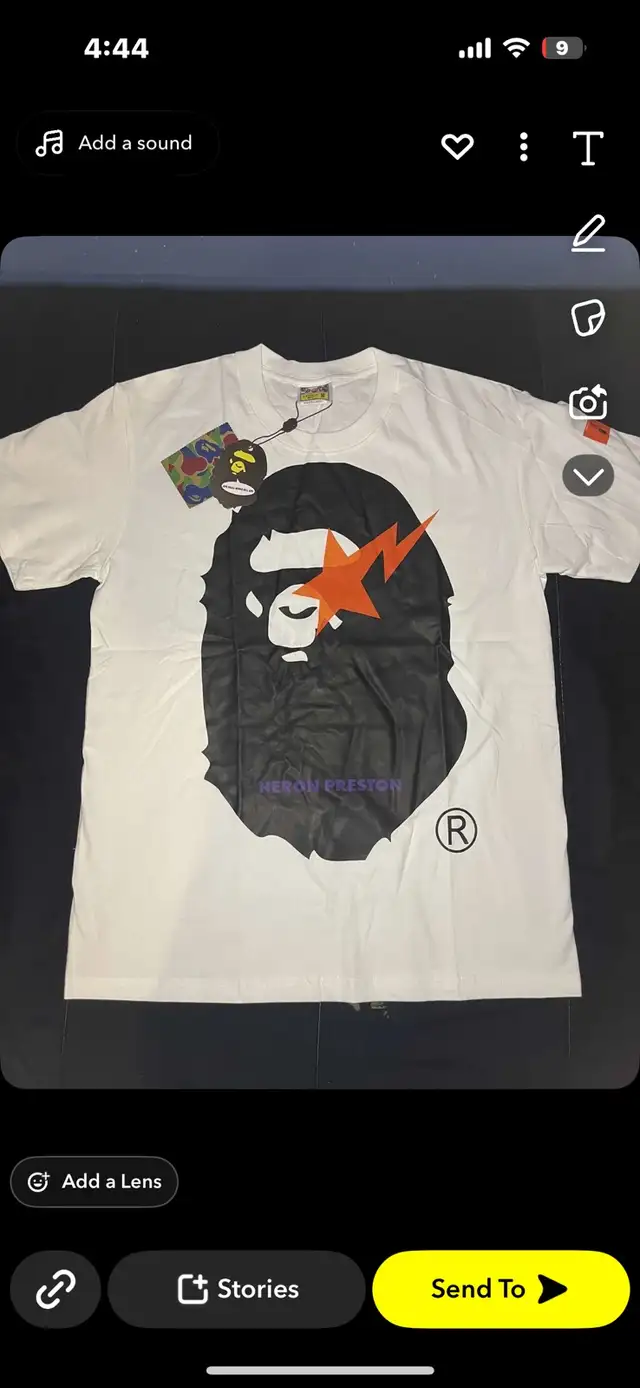
Task: Expand more editing tools with the chevron
Action: [x=588, y=476]
